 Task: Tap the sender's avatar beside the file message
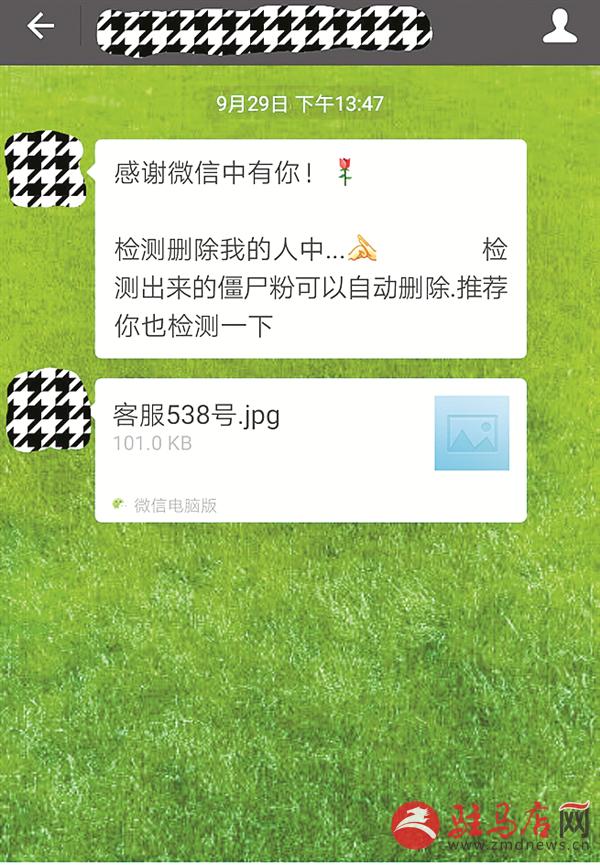pyautogui.click(x=43, y=411)
